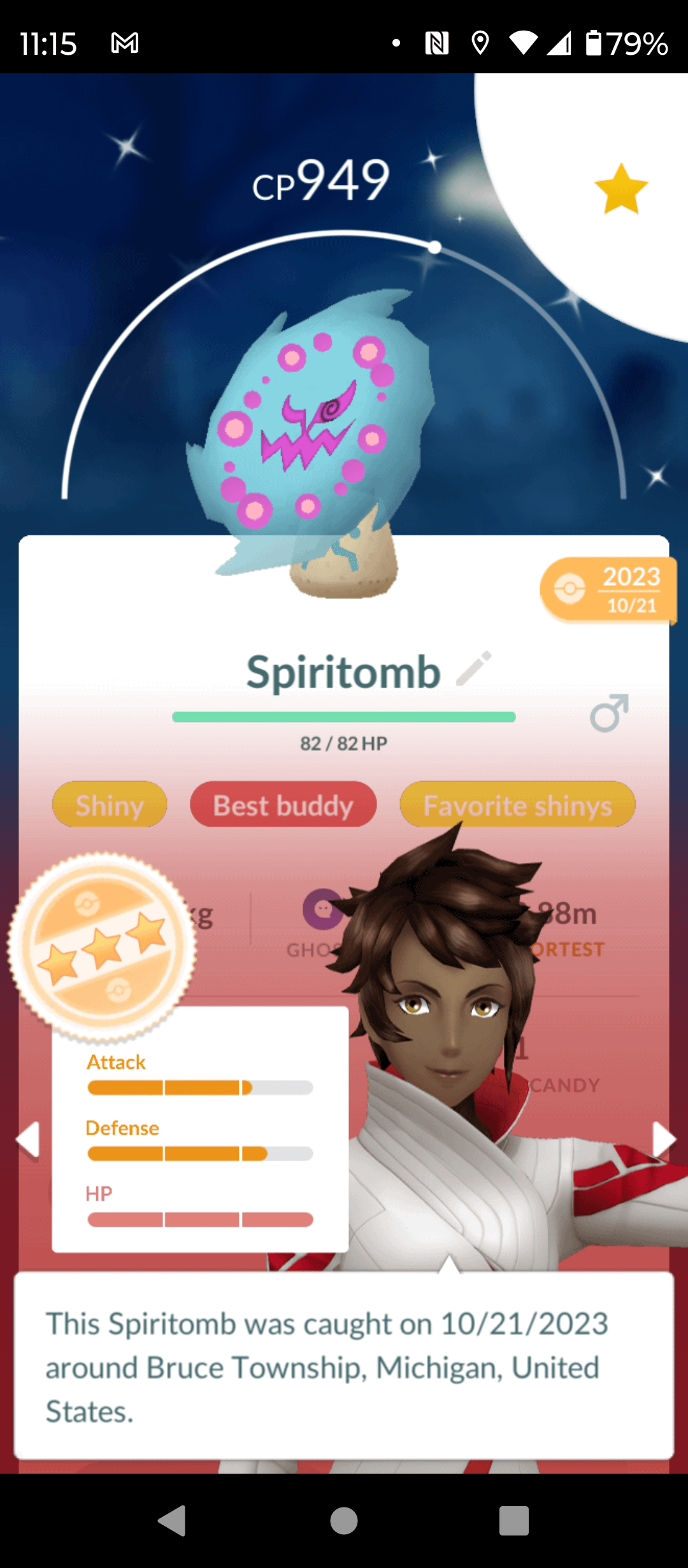688x1568 pixels.
Task: Toggle the favorite star for Spiritomb
Action: coord(621,189)
